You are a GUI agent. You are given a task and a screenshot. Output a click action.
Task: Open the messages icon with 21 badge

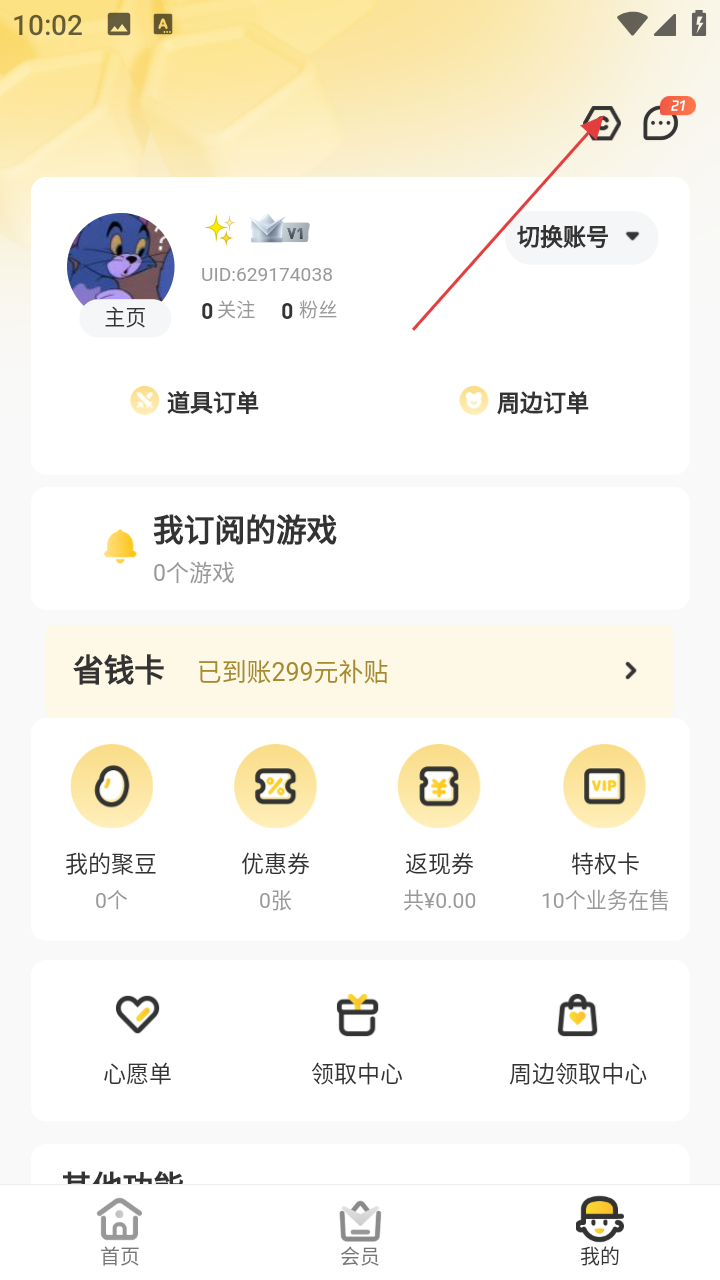[661, 124]
